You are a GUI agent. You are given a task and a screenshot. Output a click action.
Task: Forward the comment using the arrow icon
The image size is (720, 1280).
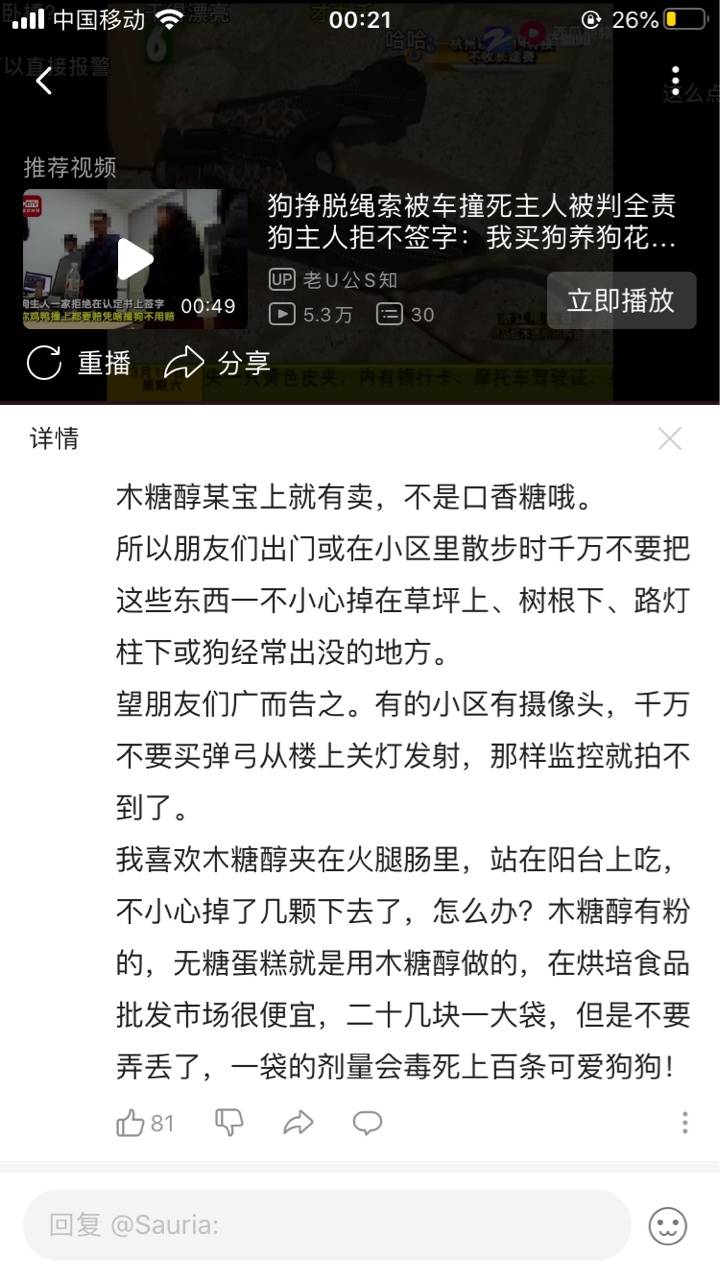pyautogui.click(x=298, y=1123)
